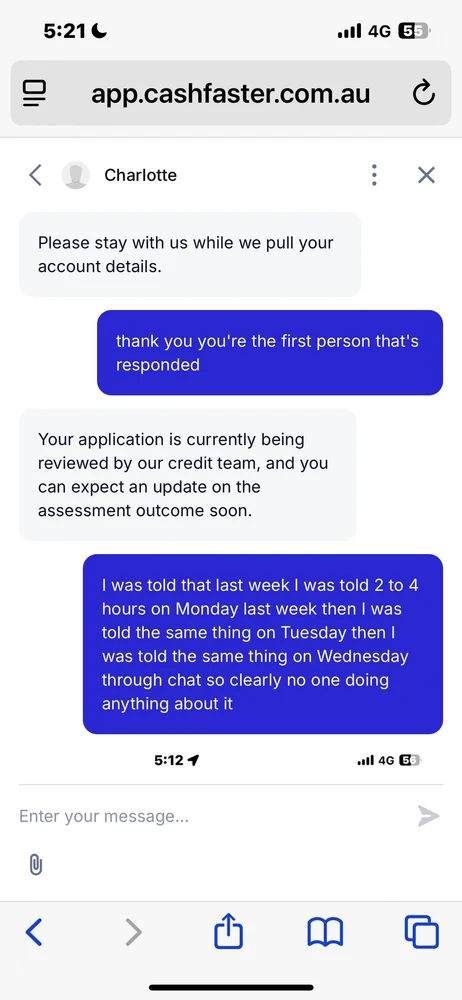This screenshot has height=1000, width=462.
Task: Share this page from Safari toolbar
Action: [x=228, y=931]
